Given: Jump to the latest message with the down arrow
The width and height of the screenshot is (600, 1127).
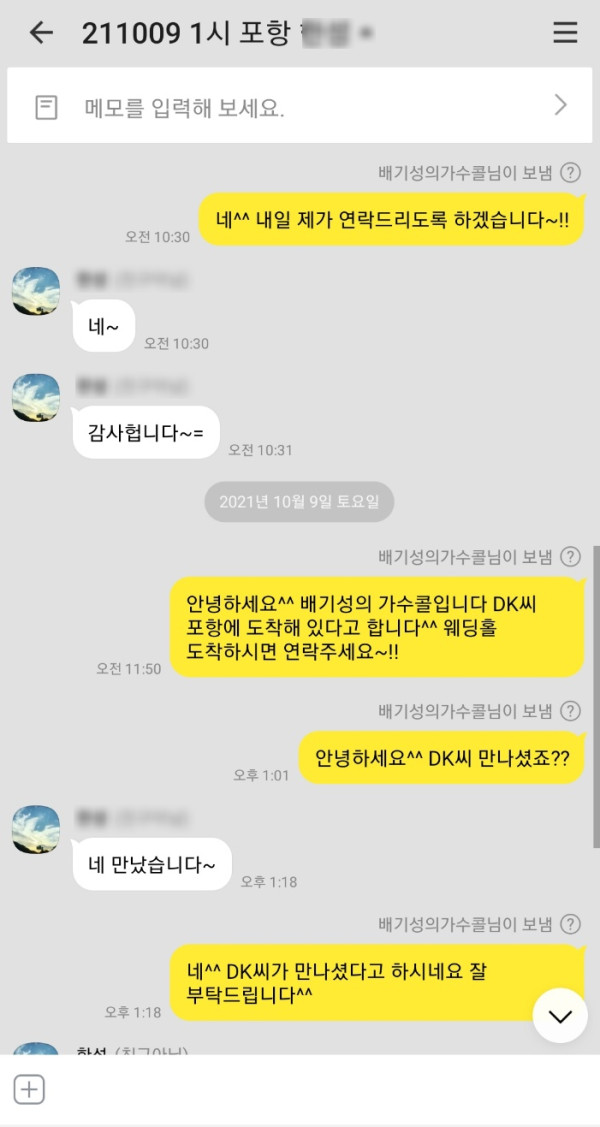Looking at the screenshot, I should click(560, 1016).
